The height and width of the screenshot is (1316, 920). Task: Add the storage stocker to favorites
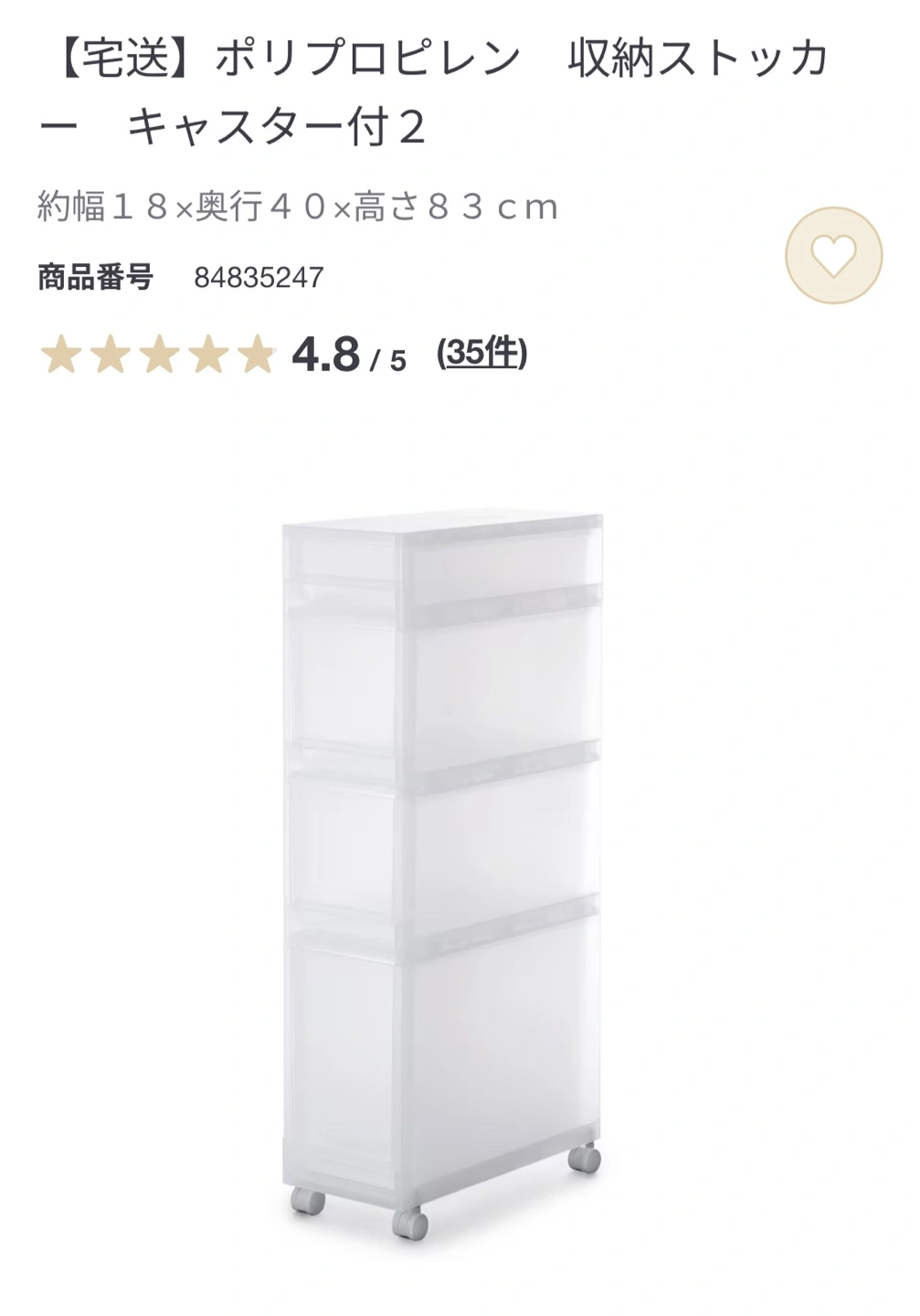[x=833, y=256]
